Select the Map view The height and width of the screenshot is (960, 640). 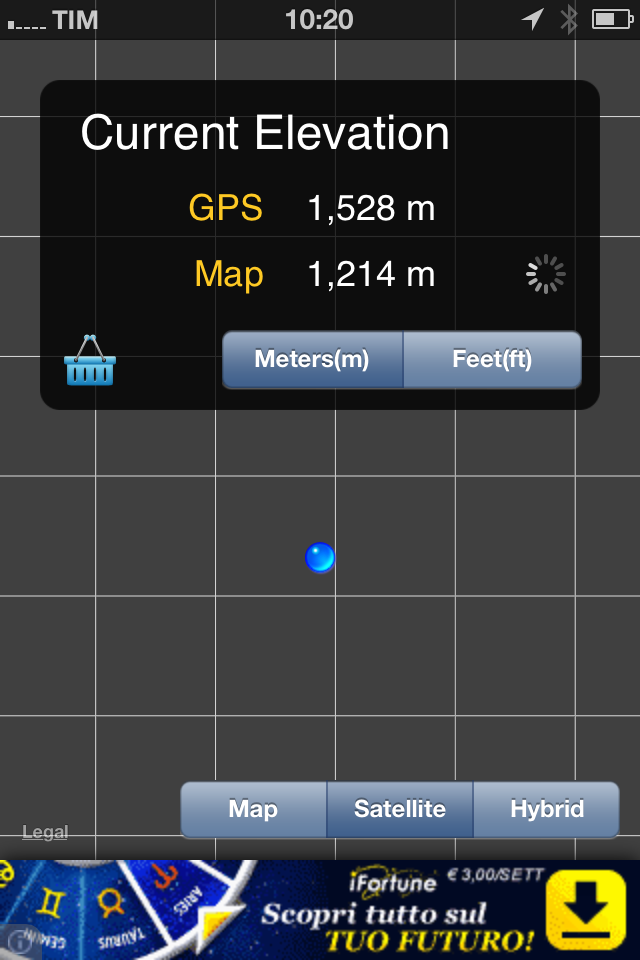coord(253,809)
